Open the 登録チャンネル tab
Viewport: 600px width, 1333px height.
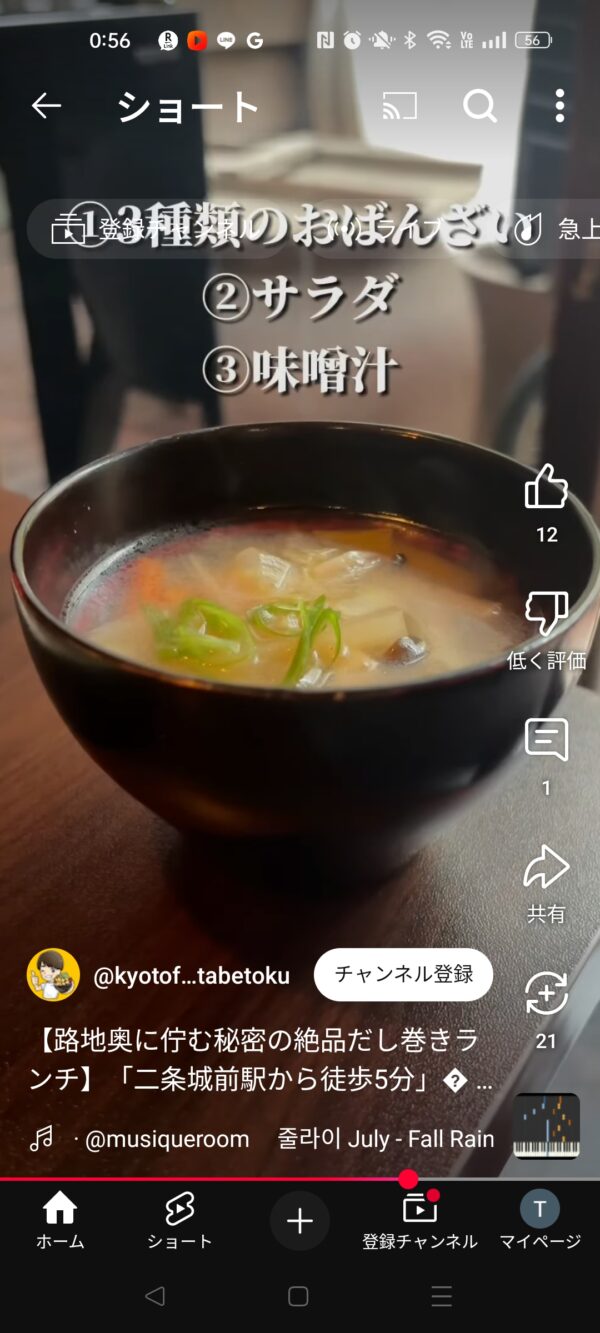click(x=420, y=1220)
